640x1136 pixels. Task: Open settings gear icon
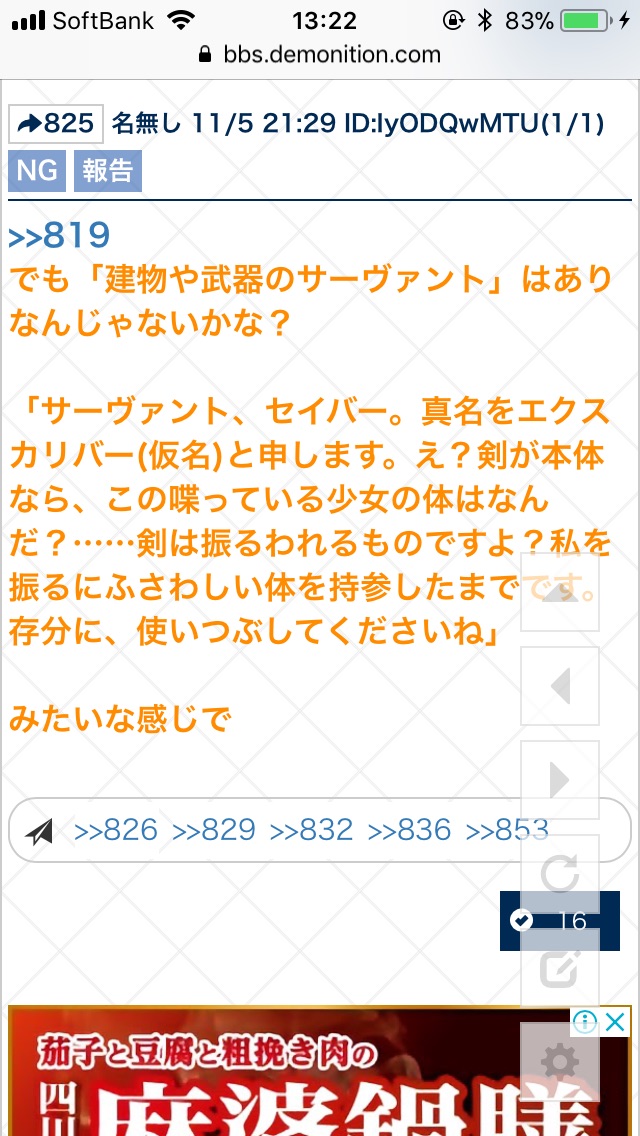click(x=560, y=1061)
